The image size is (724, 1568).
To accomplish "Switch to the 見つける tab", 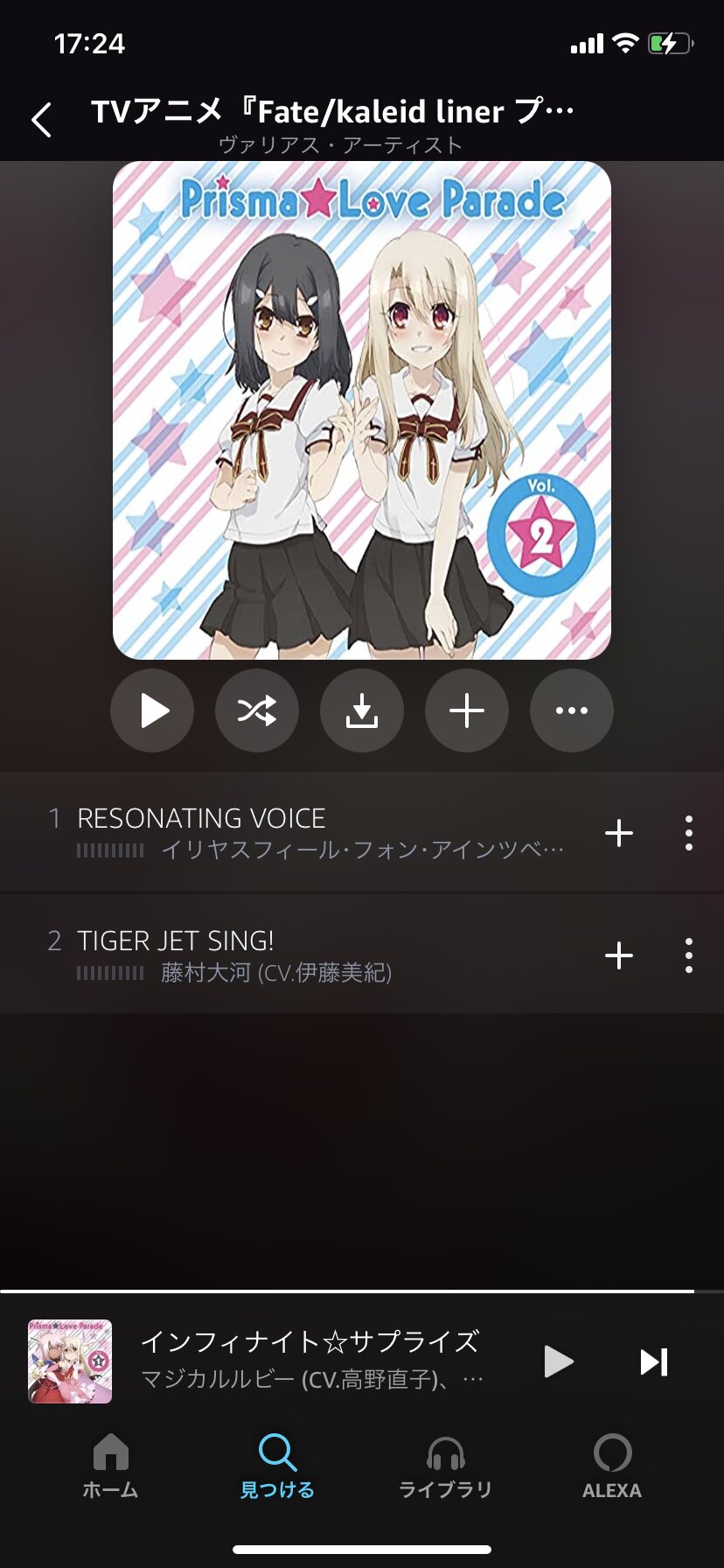I will click(x=277, y=1466).
